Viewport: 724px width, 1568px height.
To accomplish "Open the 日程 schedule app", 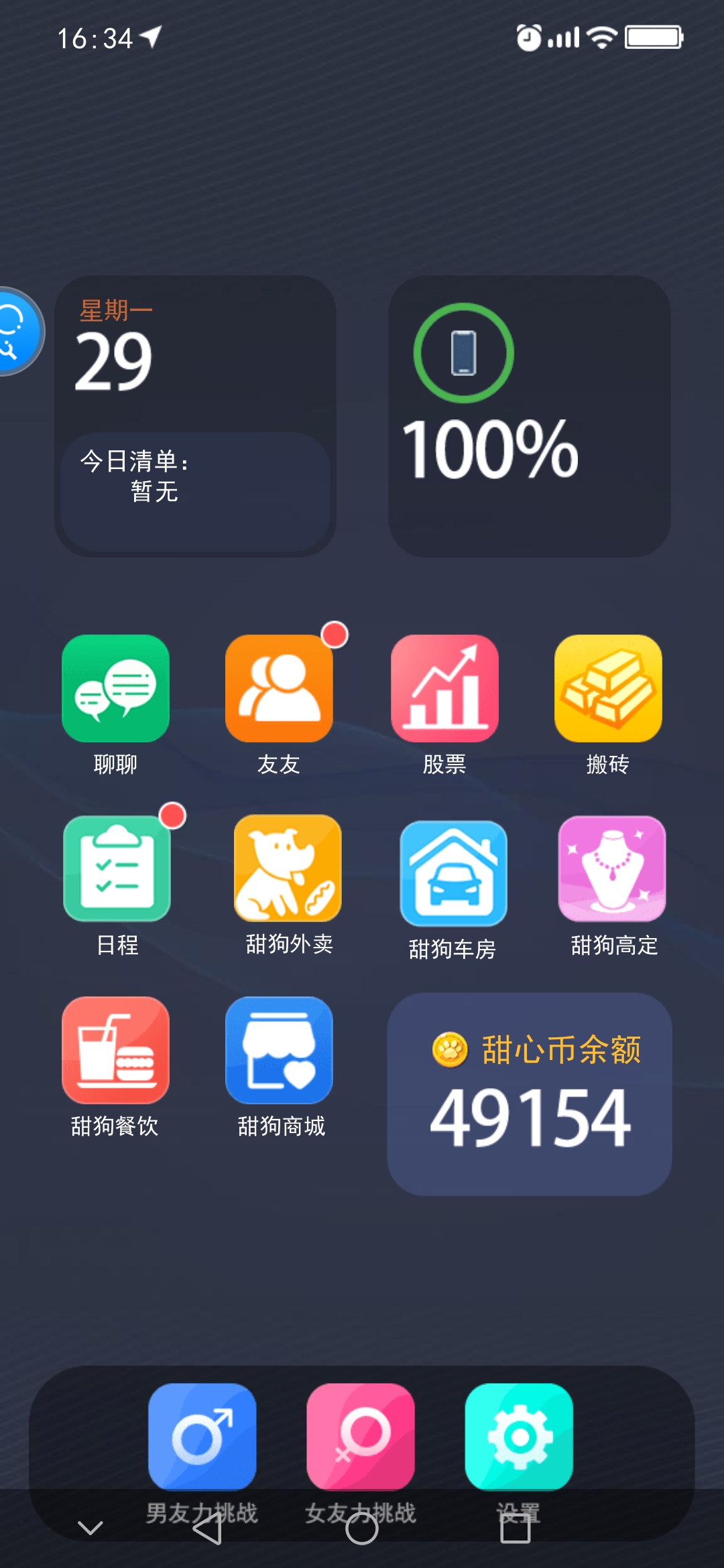I will (x=117, y=868).
